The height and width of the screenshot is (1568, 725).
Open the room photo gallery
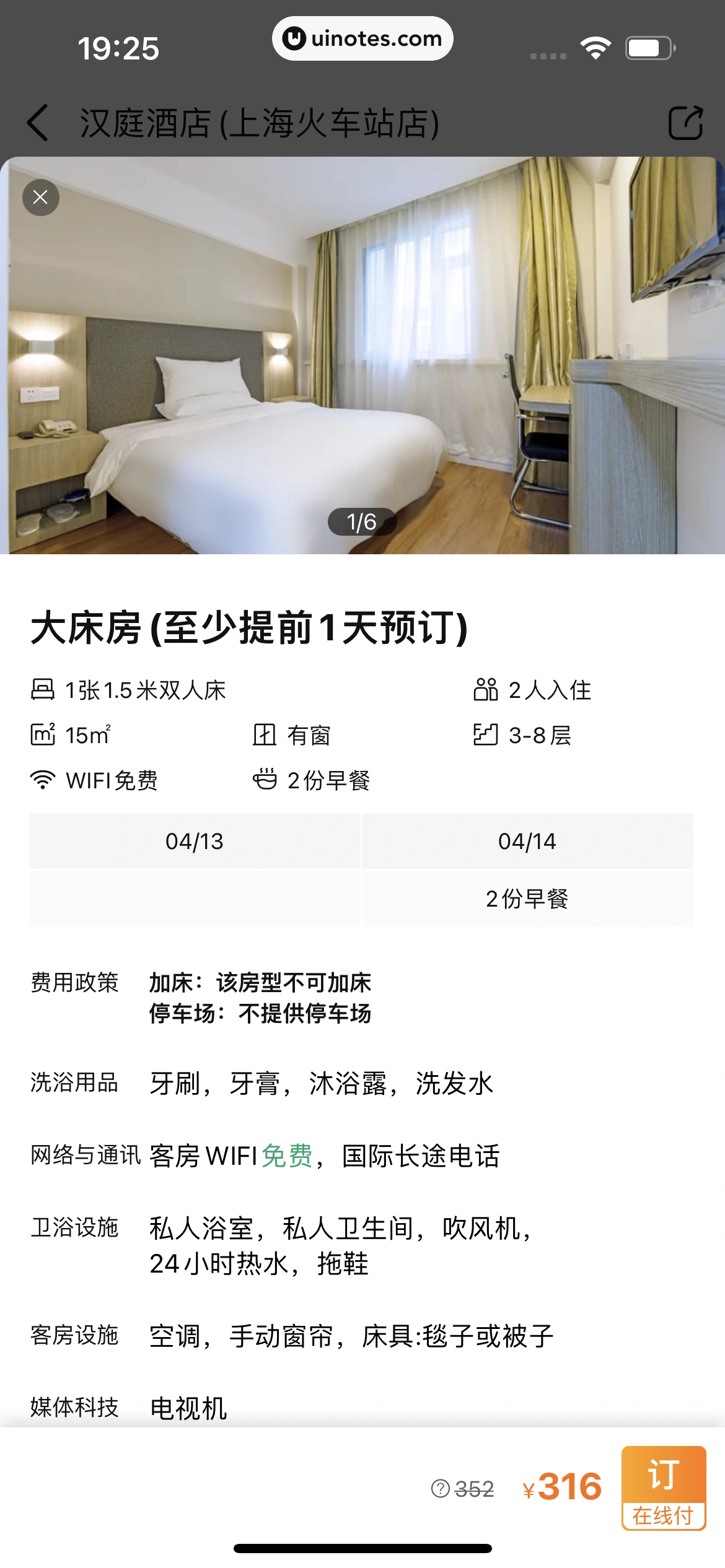pos(362,355)
